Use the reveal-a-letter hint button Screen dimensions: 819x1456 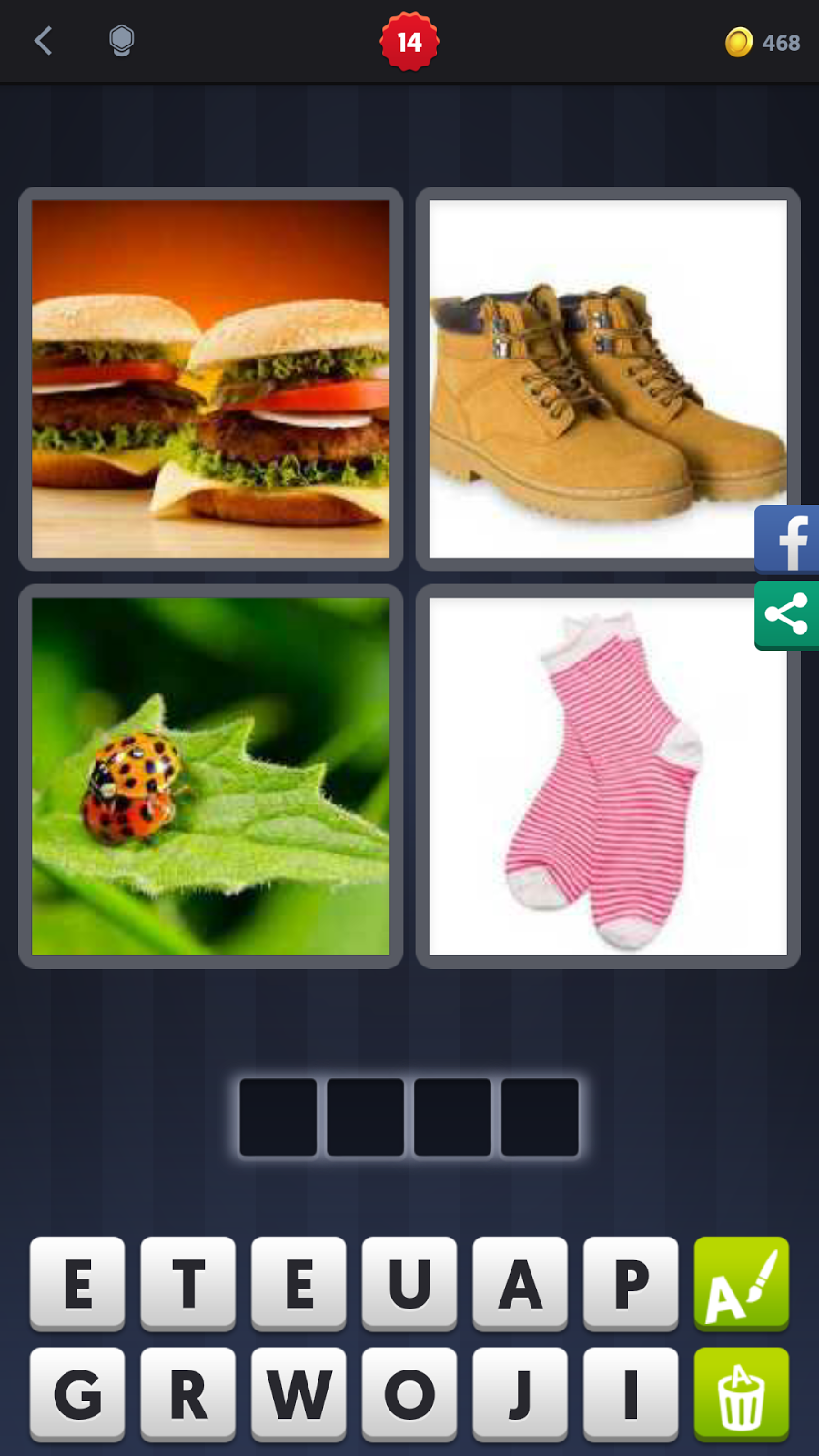tap(741, 1283)
